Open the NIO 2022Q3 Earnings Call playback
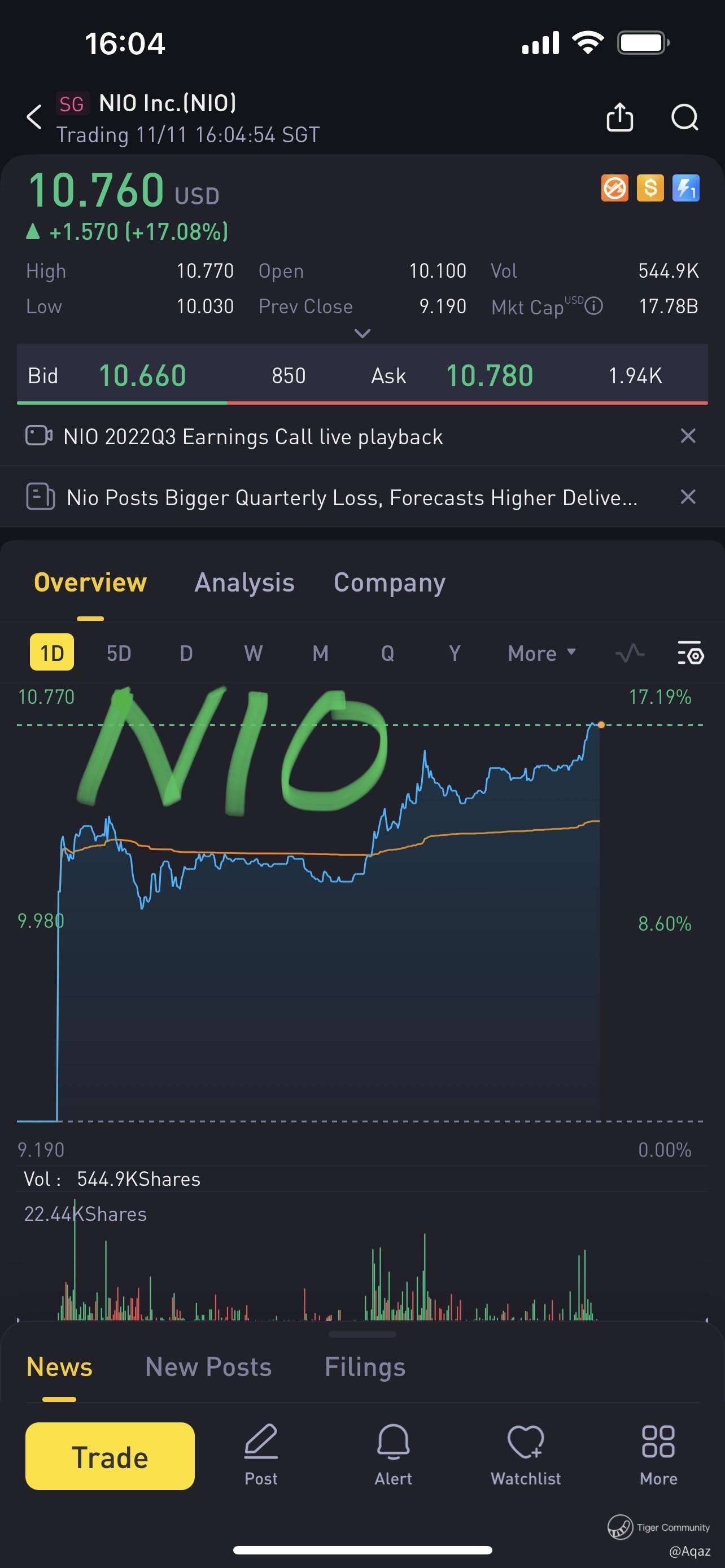 [252, 436]
